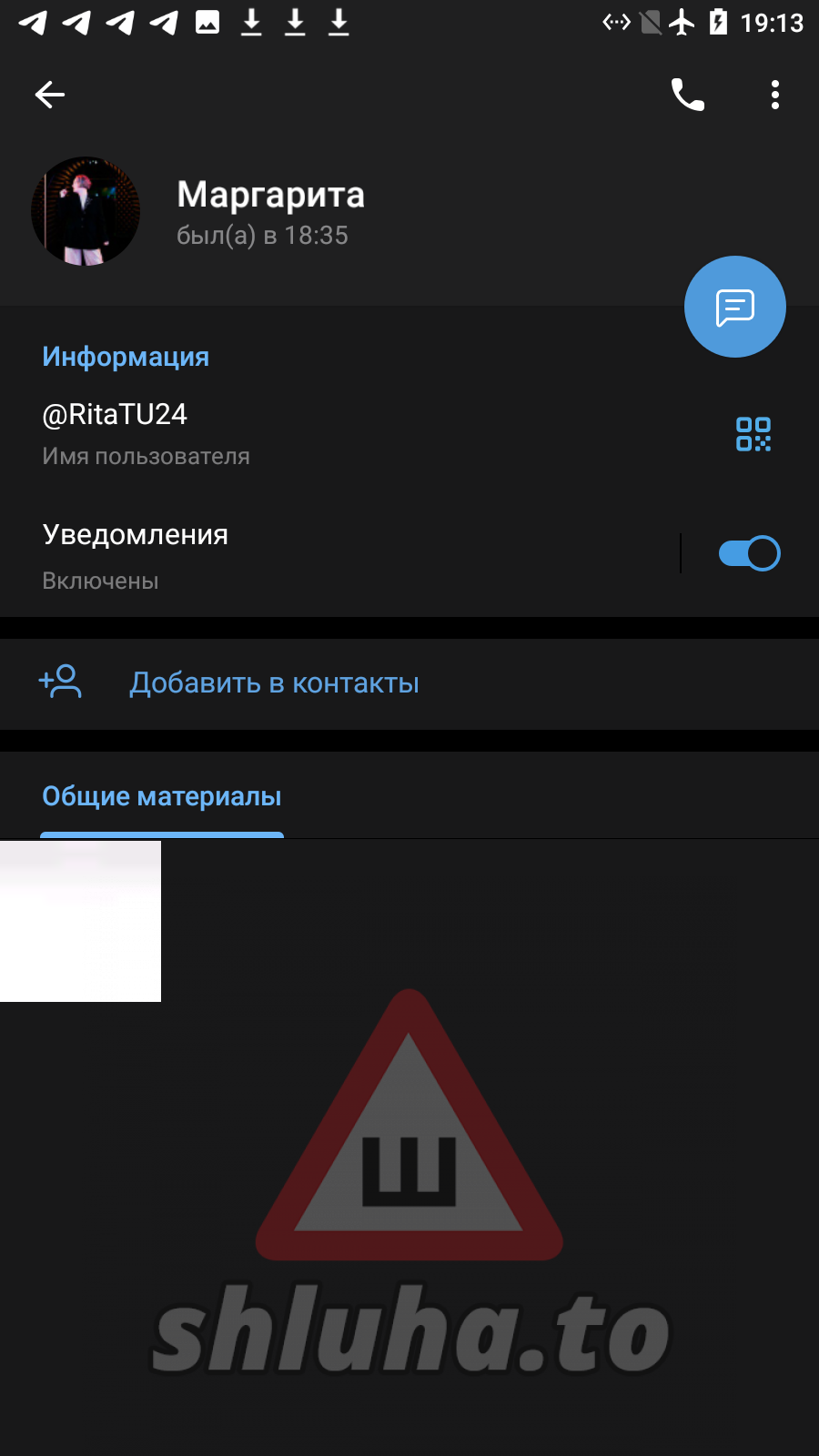Go back using the arrow icon

(x=50, y=95)
